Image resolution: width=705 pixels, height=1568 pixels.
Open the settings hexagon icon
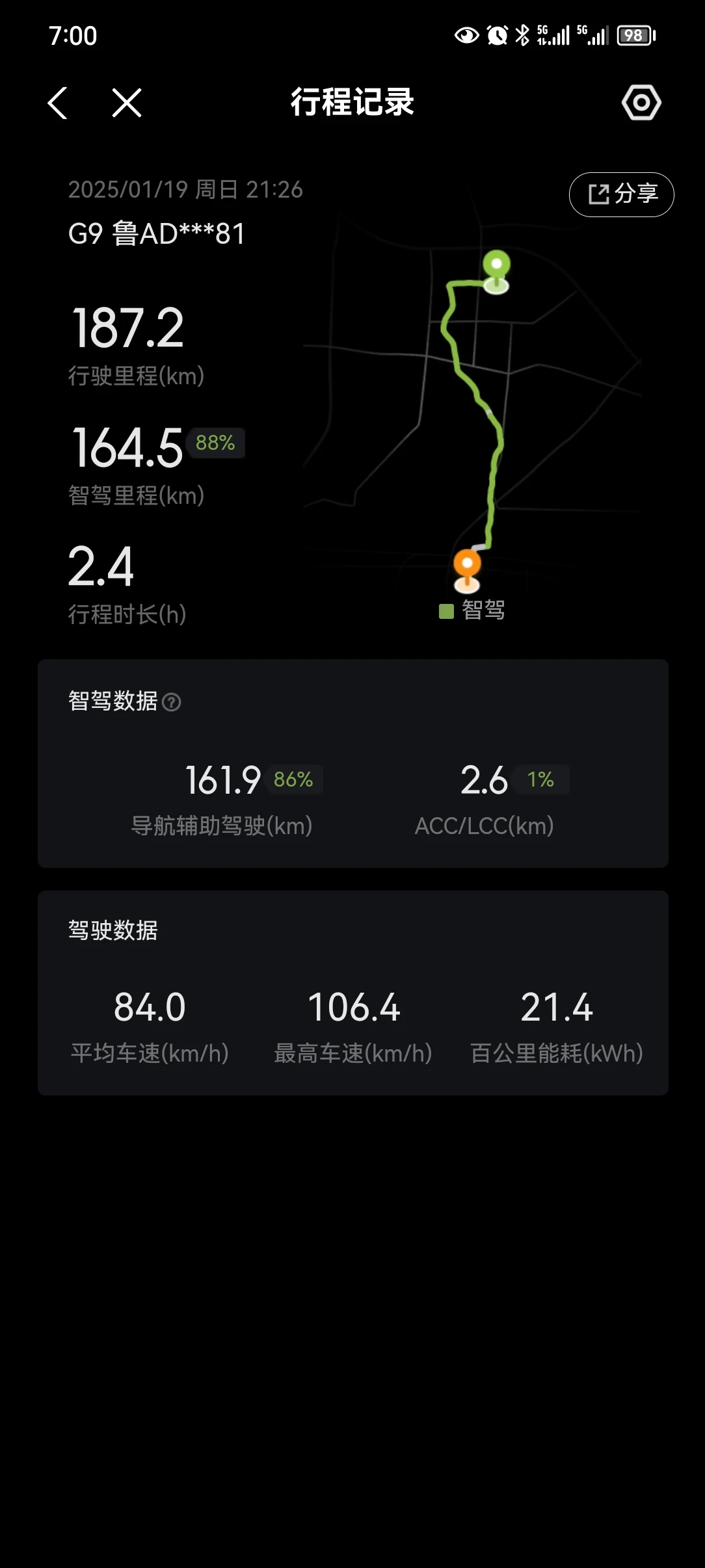coord(641,102)
